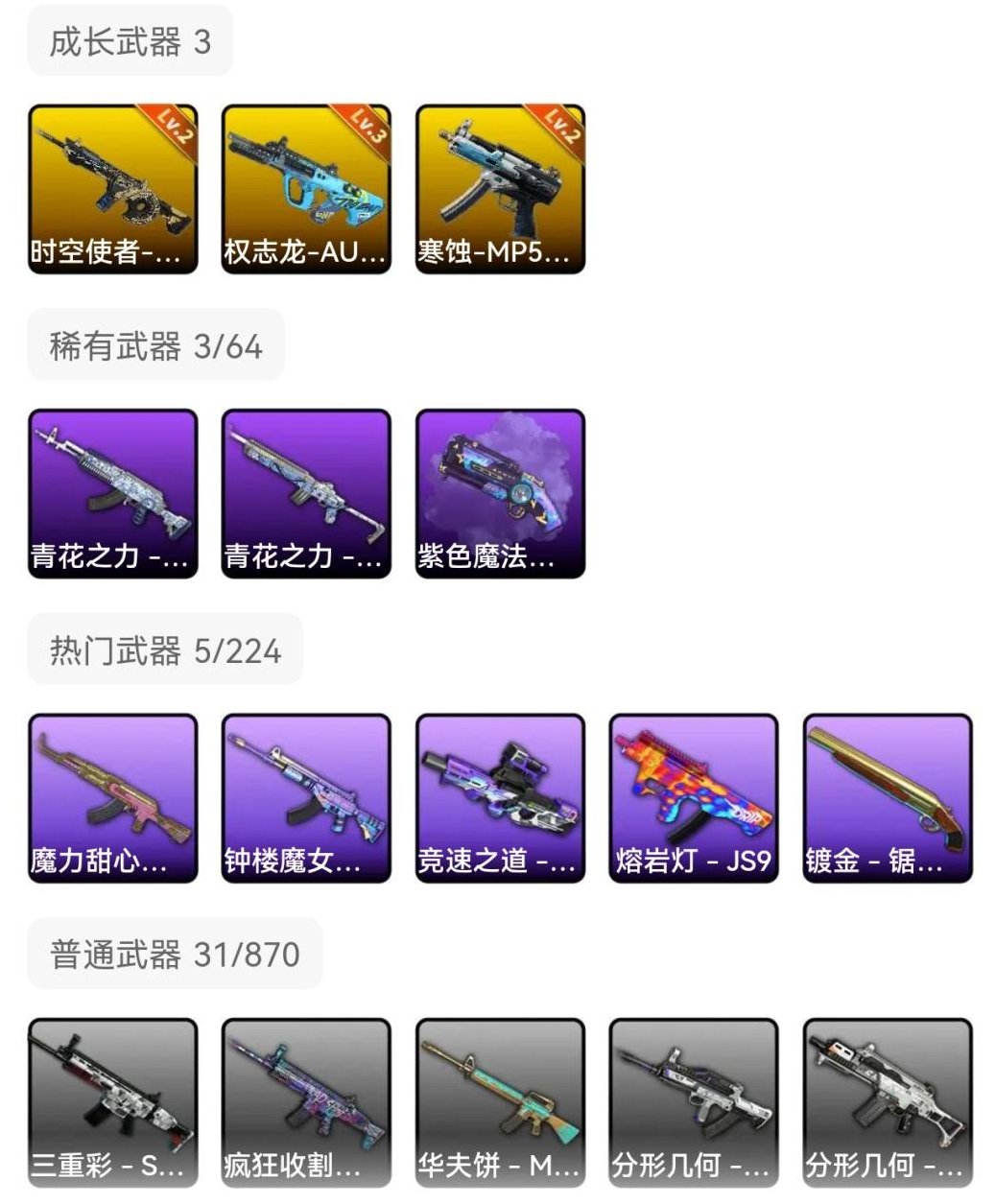Open the 疯狂收割 weapon tile

point(306,1101)
